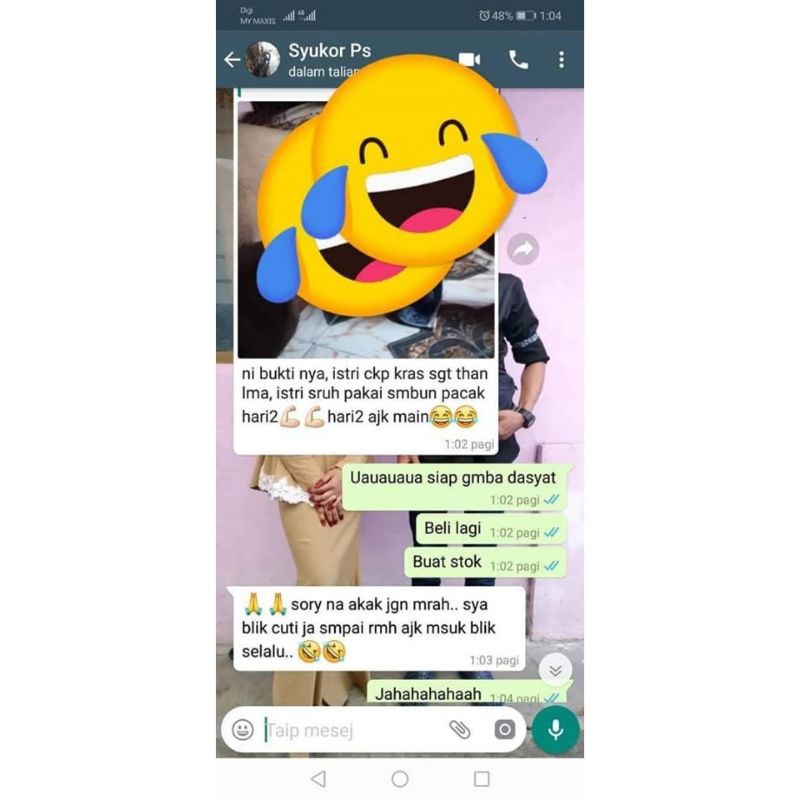Open the chat overflow menu

tap(561, 60)
